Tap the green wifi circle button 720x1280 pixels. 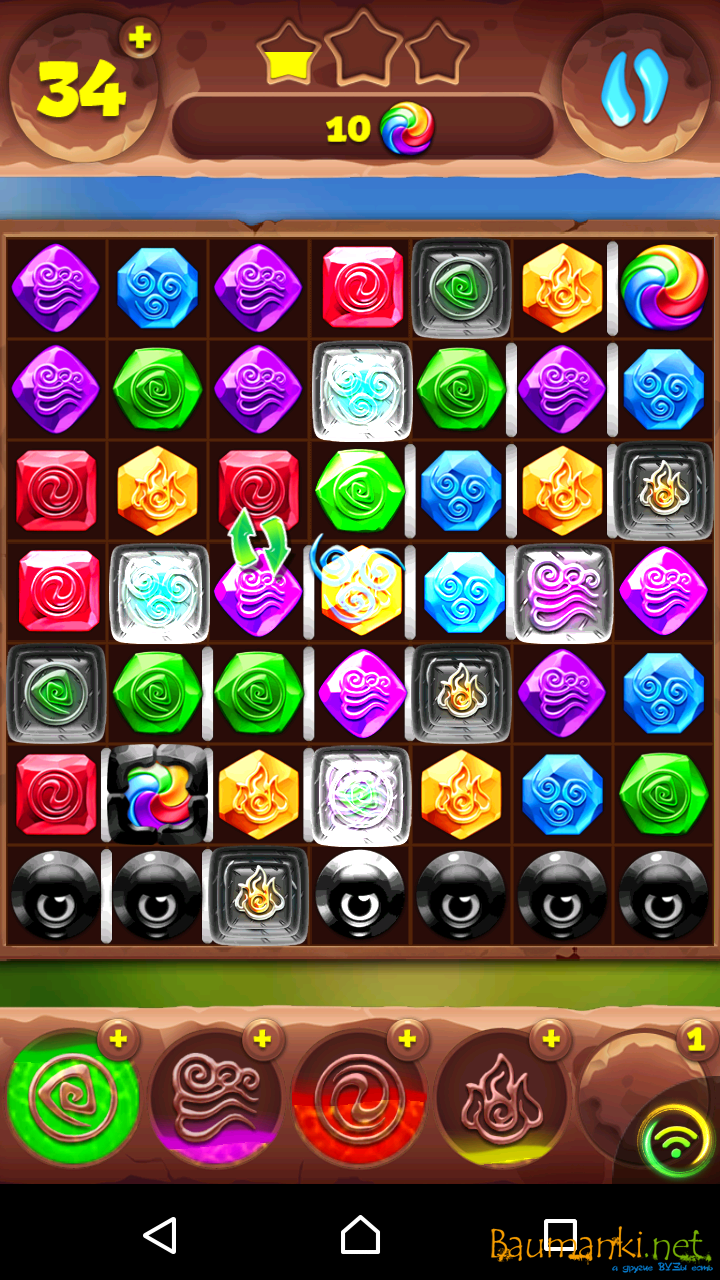click(x=676, y=1141)
